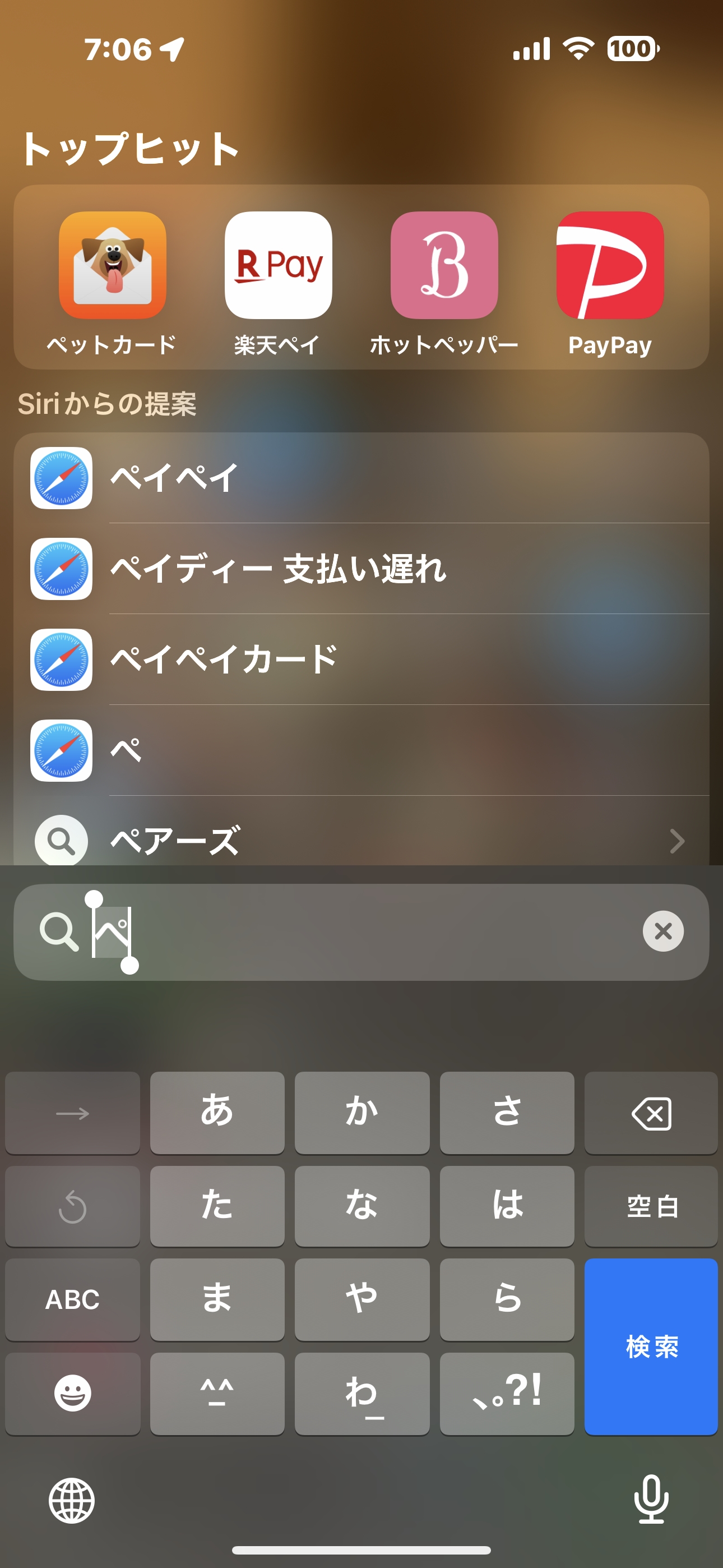
Task: Clear the search field text
Action: [x=662, y=931]
